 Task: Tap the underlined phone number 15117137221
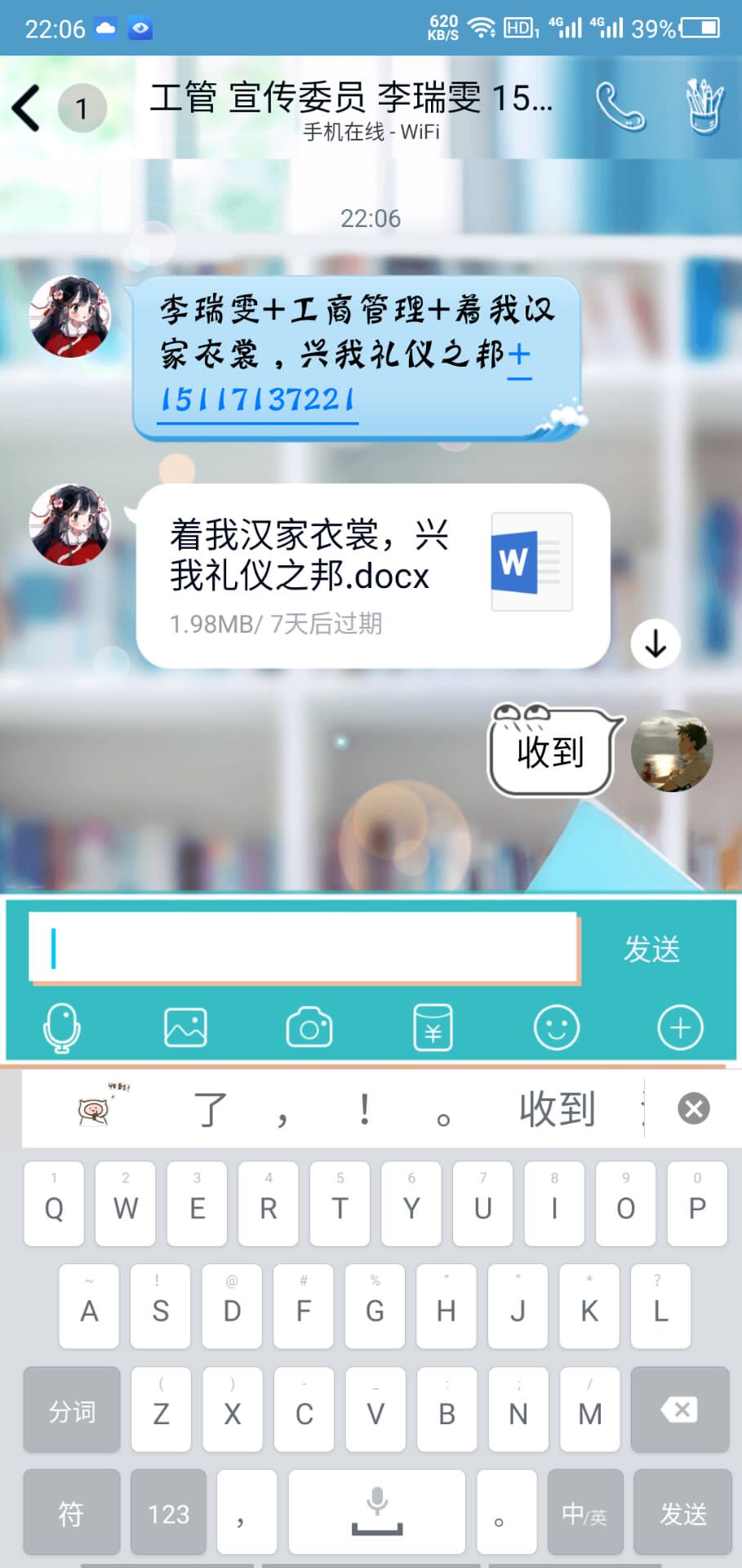(x=257, y=400)
